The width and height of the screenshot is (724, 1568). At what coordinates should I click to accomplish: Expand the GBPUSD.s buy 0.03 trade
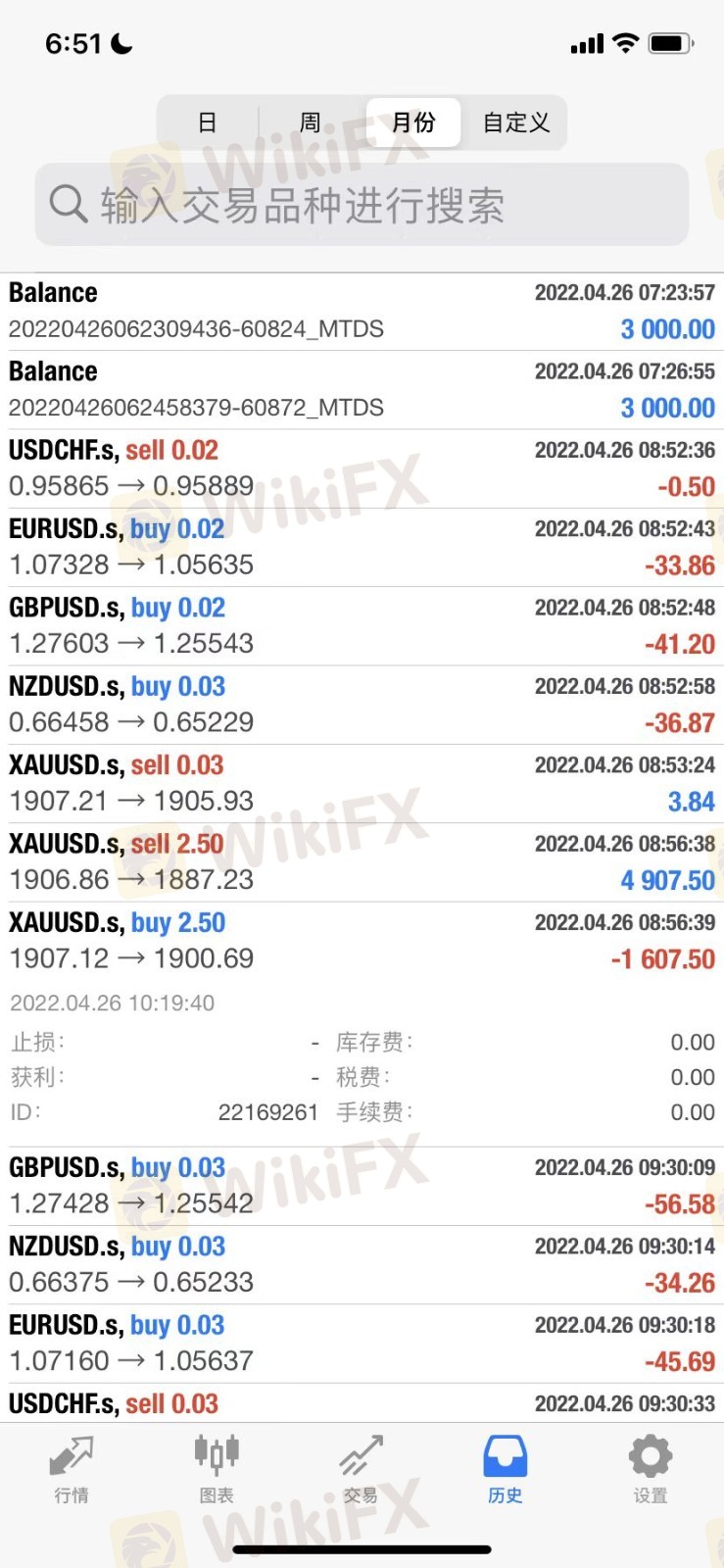pos(362,1186)
